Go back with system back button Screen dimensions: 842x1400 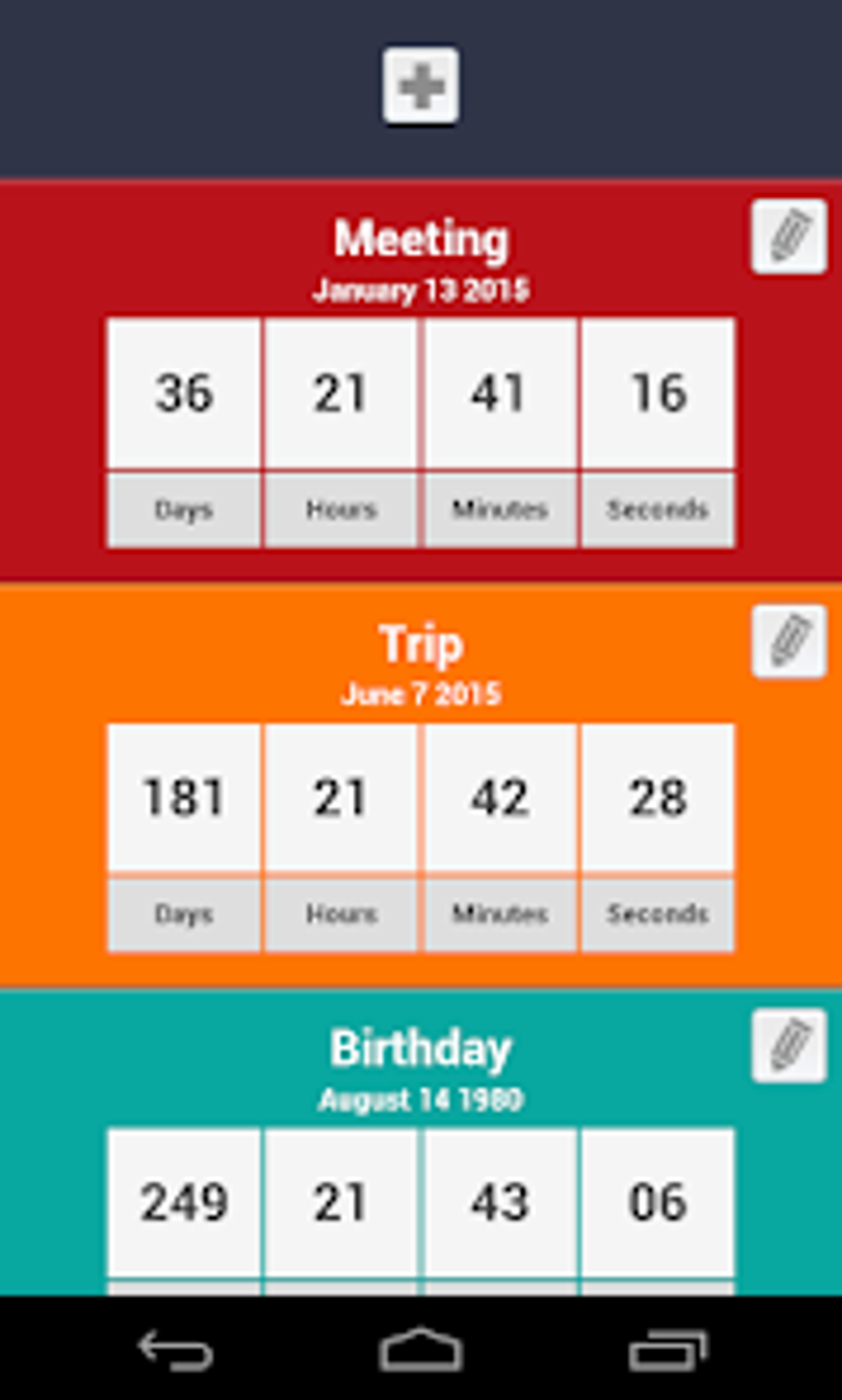[x=175, y=1351]
